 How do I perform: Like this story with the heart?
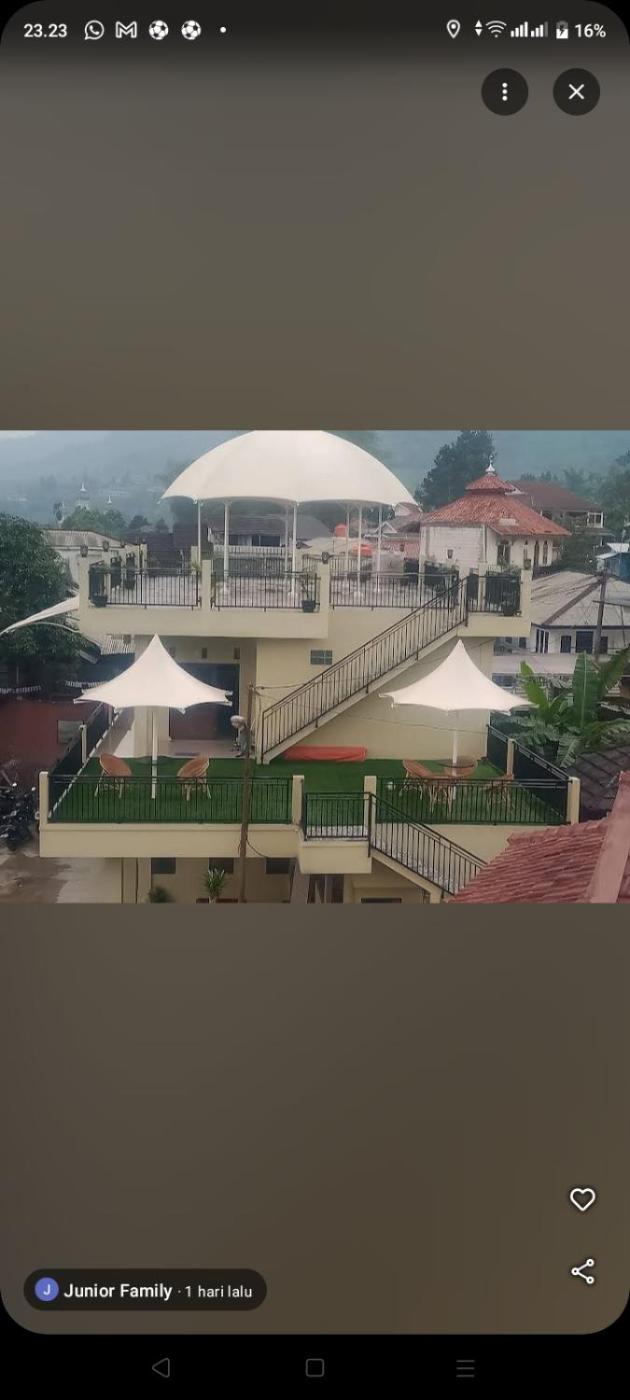click(582, 1199)
